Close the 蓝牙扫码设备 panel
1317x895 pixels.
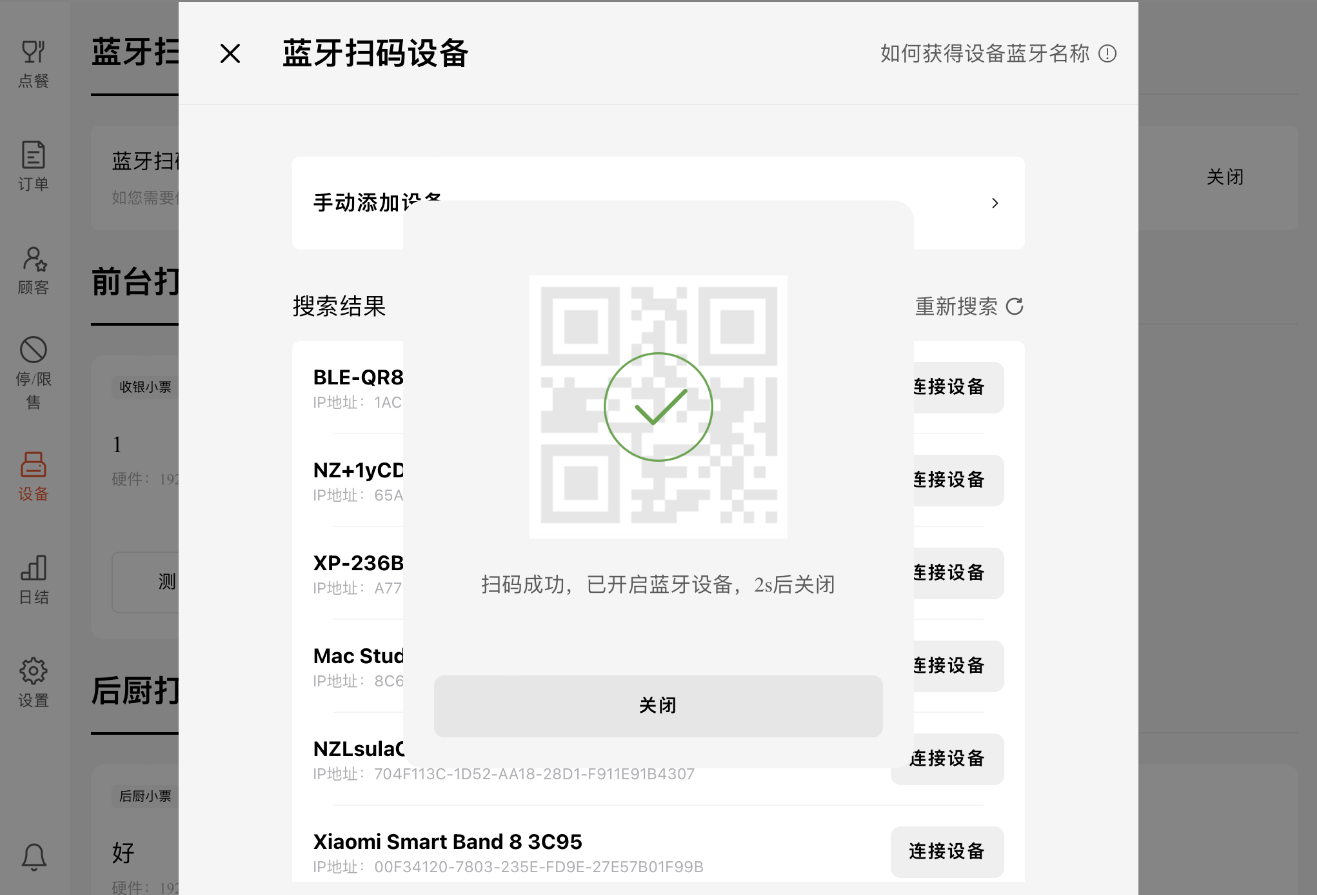(230, 54)
